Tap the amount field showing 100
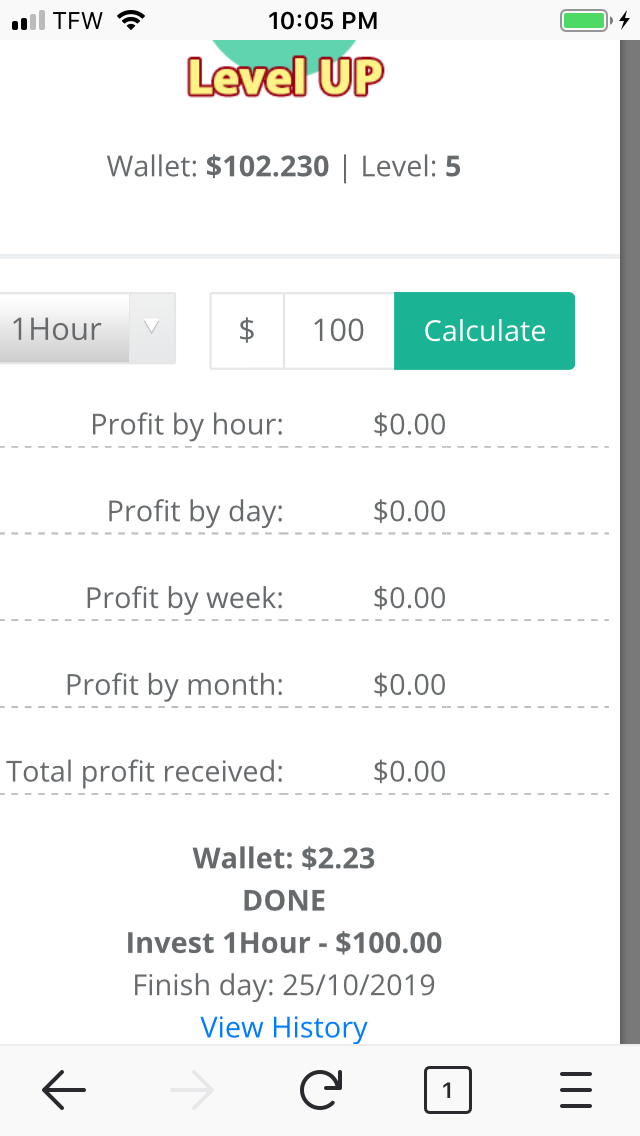 (338, 331)
